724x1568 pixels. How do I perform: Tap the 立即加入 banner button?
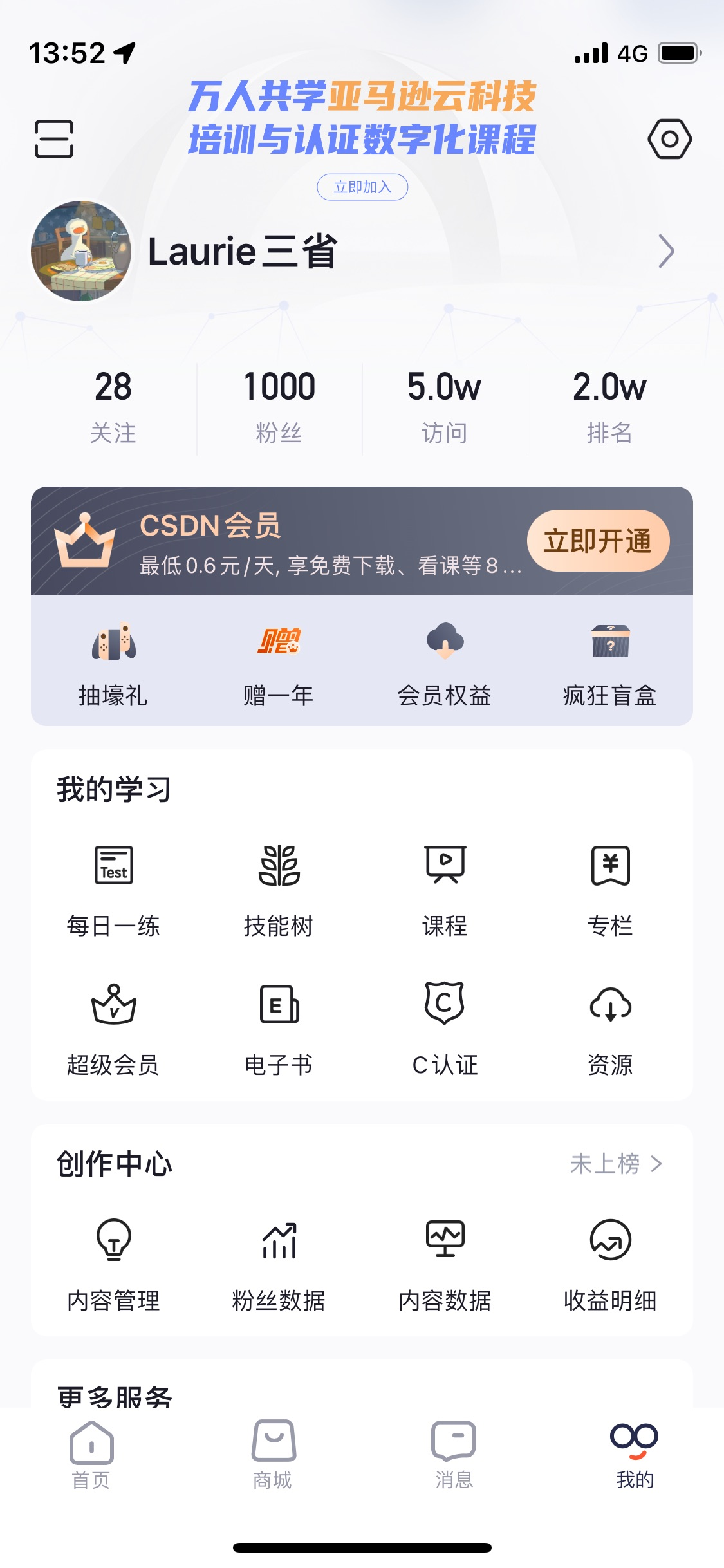tap(362, 187)
